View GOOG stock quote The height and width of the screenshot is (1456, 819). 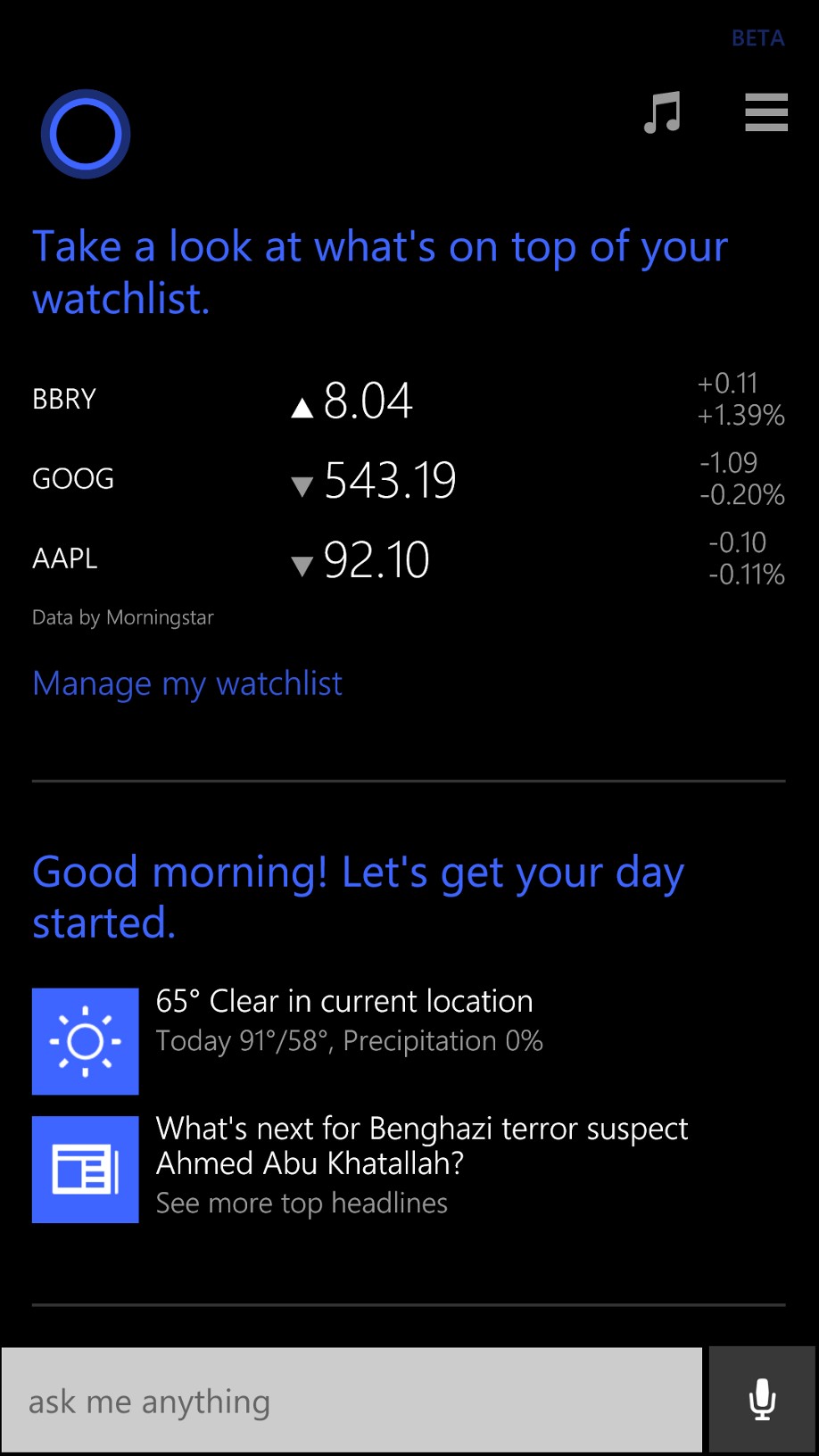click(409, 479)
